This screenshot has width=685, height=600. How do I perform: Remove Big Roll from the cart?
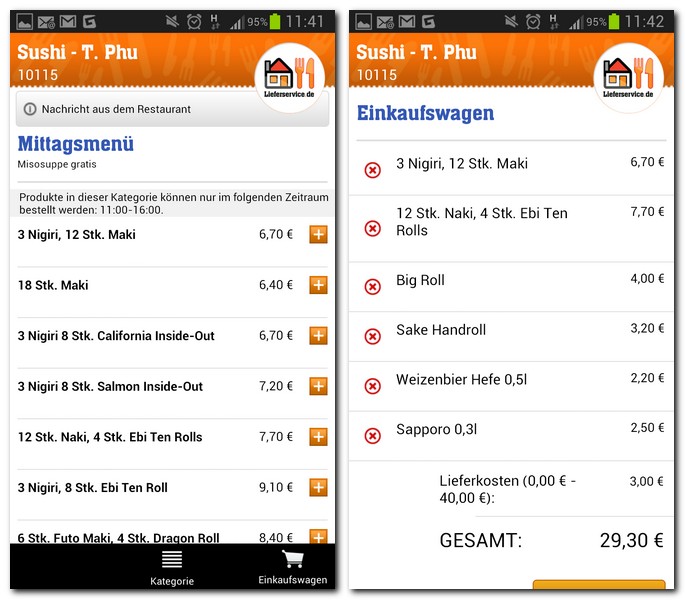tap(373, 287)
